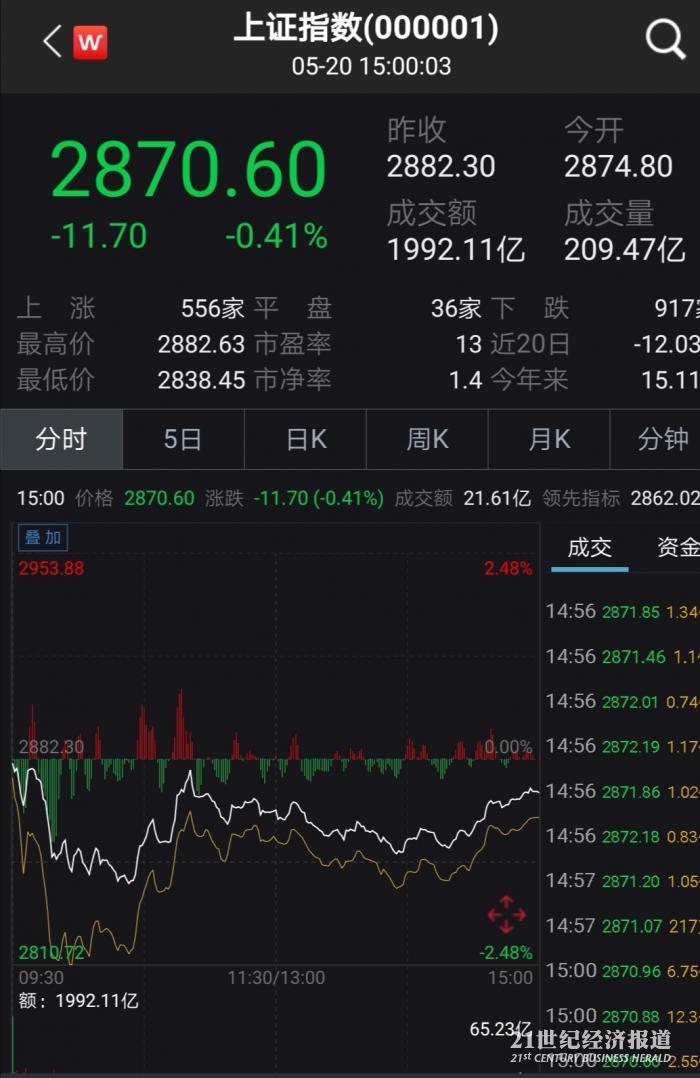
Task: Open the search magnifier
Action: point(665,40)
